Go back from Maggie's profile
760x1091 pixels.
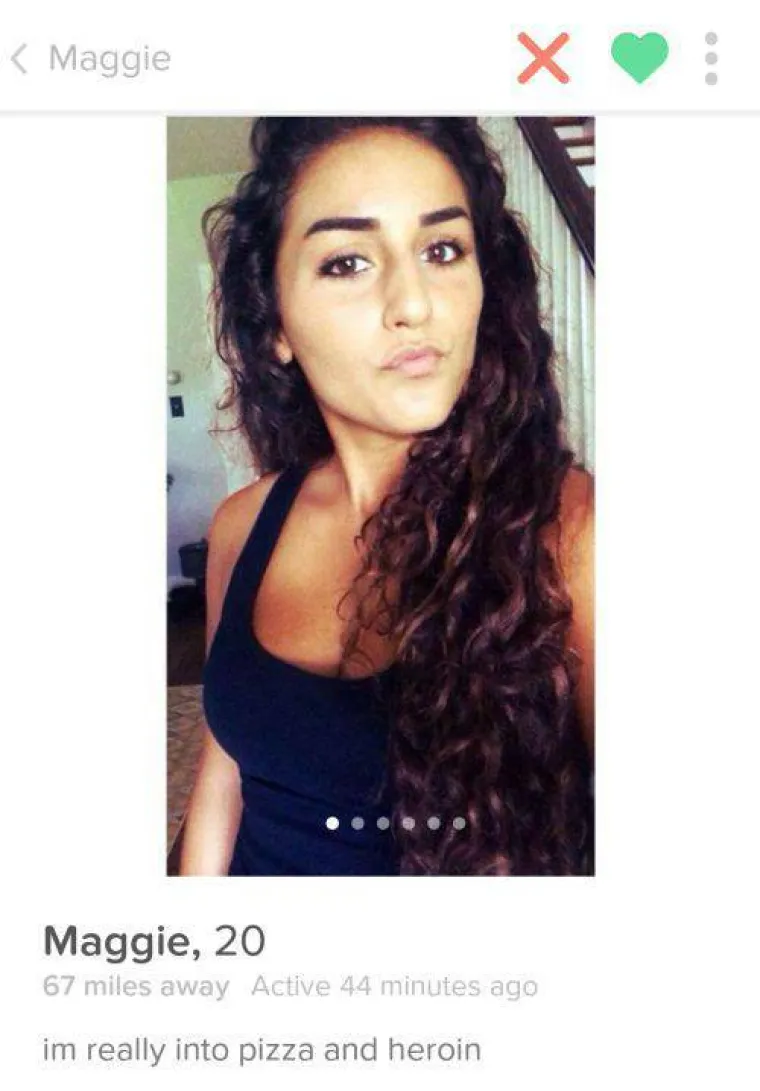(20, 59)
